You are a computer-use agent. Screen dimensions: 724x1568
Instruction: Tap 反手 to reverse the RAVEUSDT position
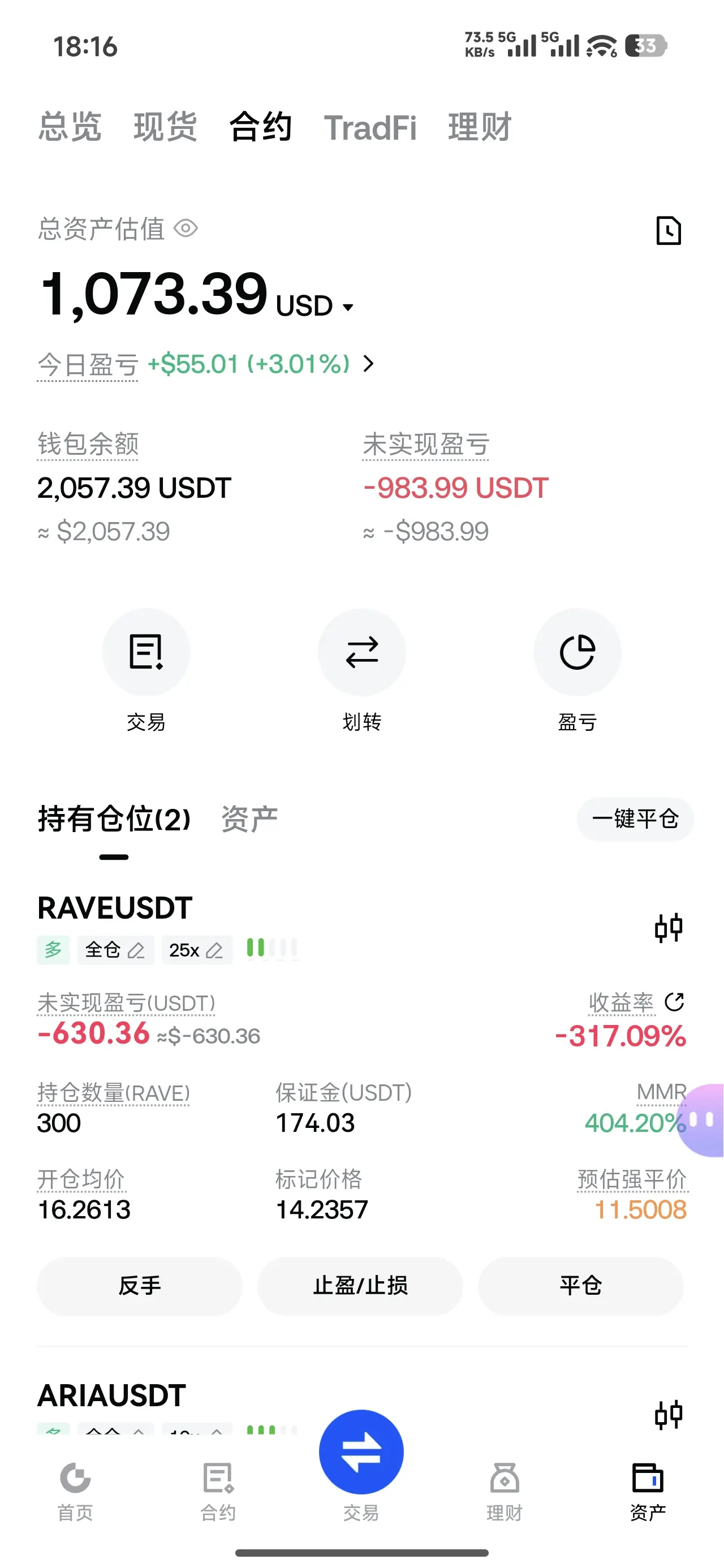140,1286
